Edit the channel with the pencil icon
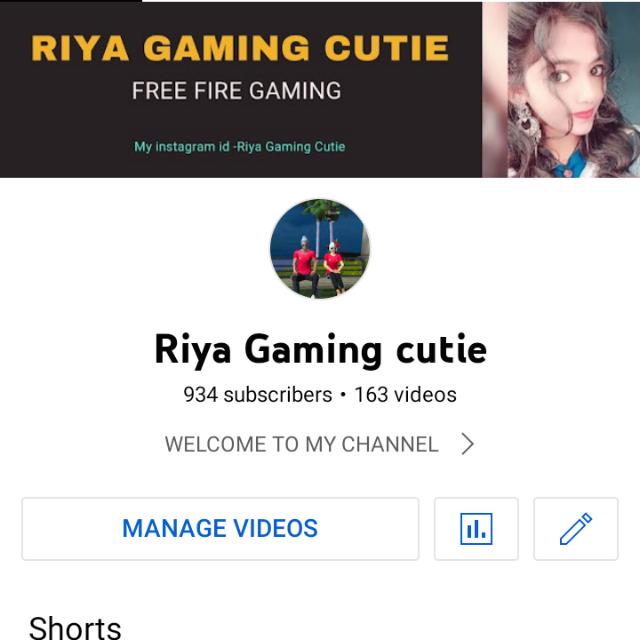Viewport: 640px width, 640px height. [x=576, y=528]
